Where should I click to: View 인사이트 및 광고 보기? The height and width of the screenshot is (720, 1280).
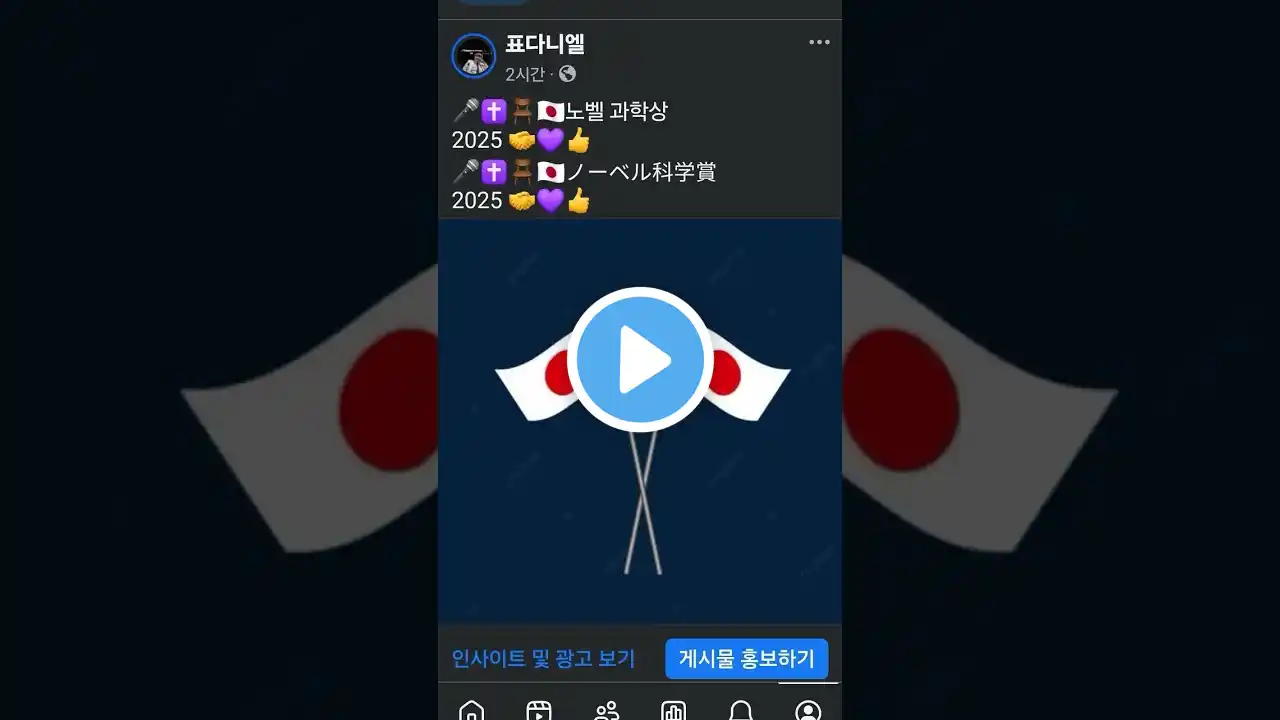tap(543, 658)
